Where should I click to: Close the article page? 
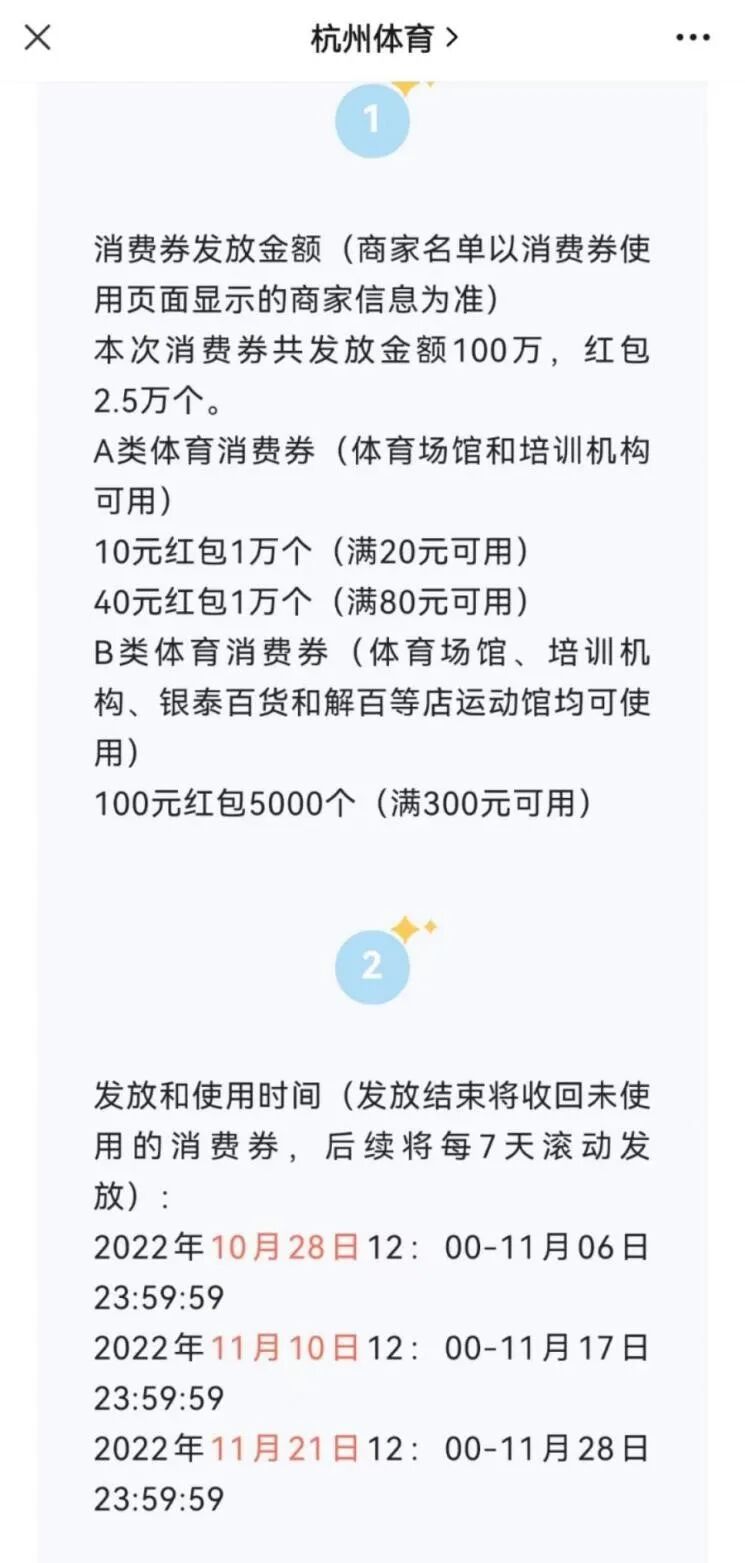37,39
